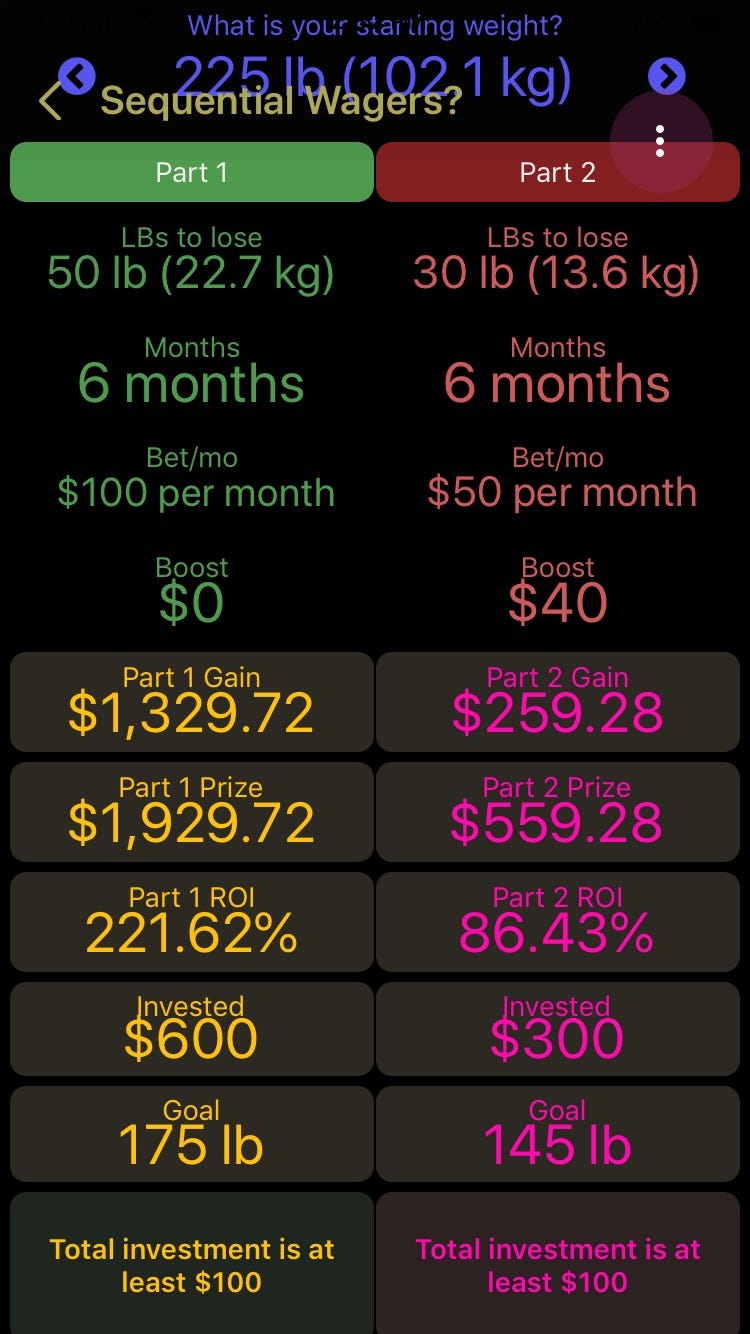Decrease starting weight with the left arrow
The width and height of the screenshot is (750, 1334).
pyautogui.click(x=77, y=75)
